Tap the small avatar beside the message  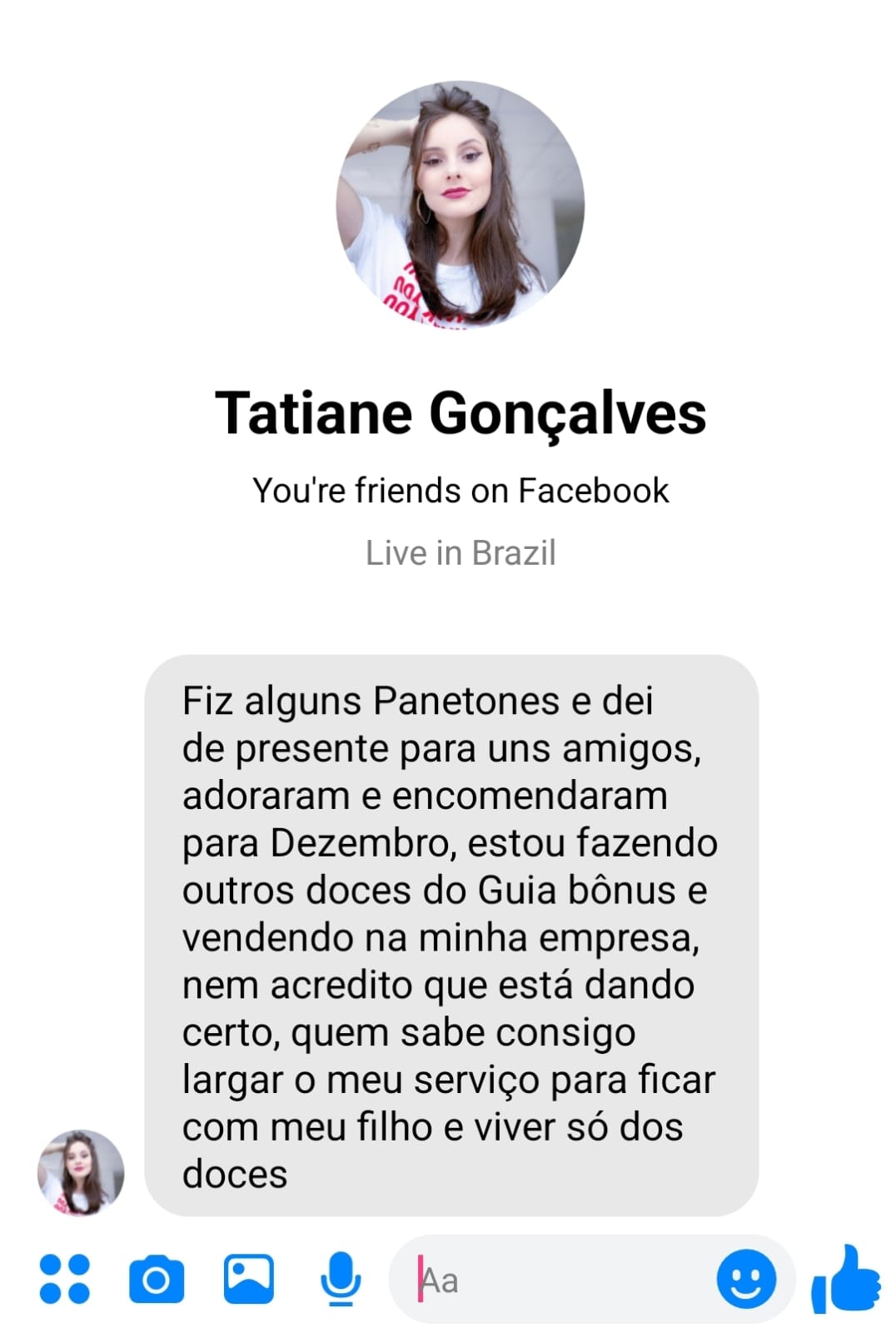(x=81, y=1172)
